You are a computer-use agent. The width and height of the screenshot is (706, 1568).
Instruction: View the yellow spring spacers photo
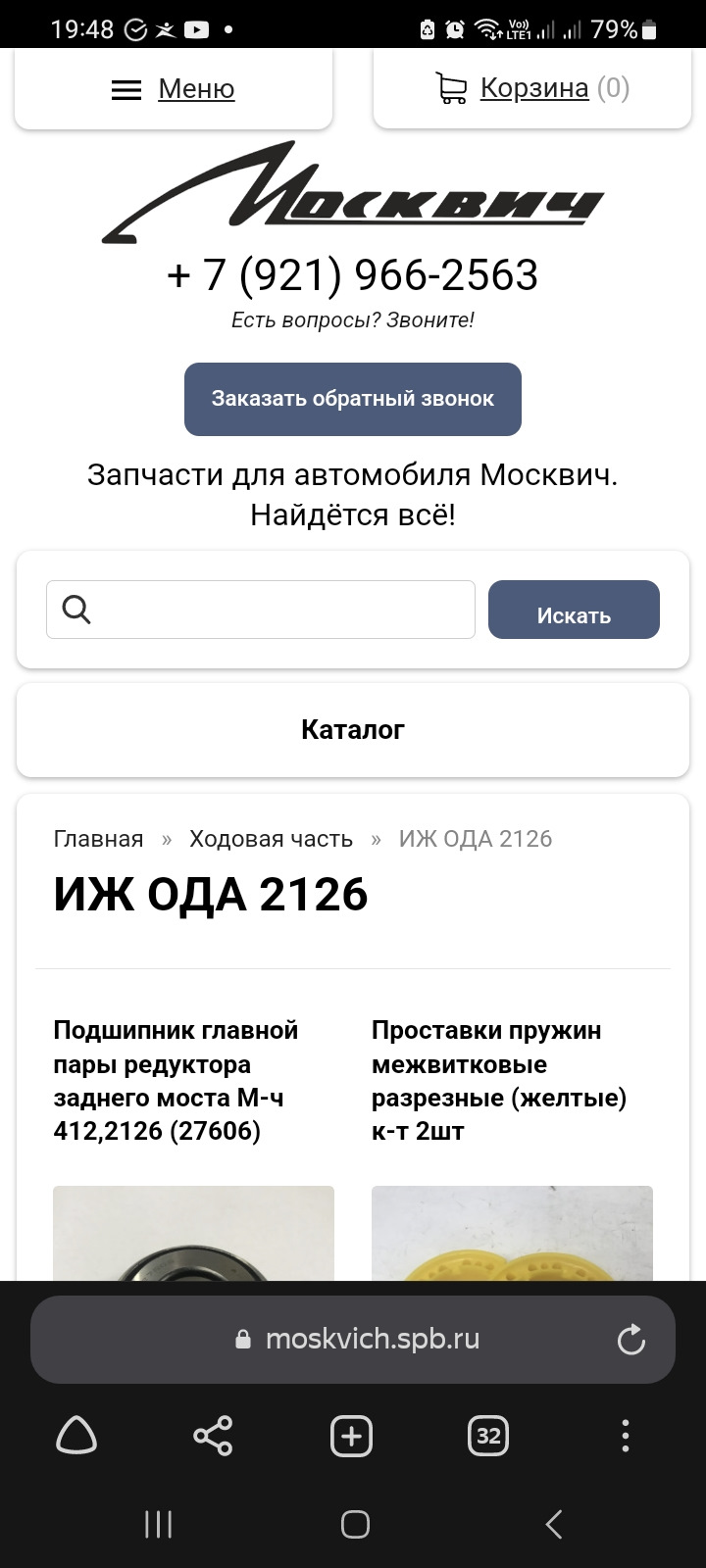[x=512, y=1235]
